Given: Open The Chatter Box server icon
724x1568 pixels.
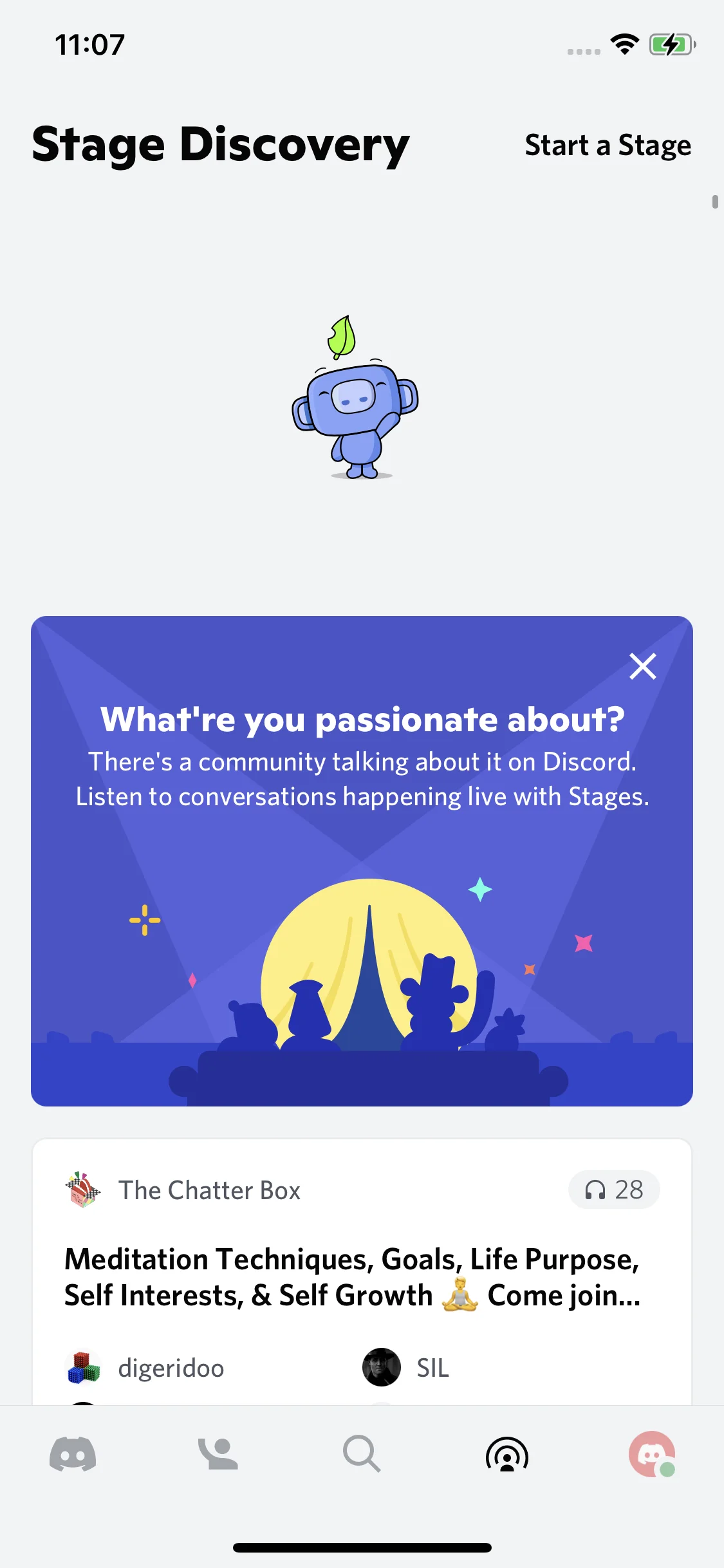Looking at the screenshot, I should [x=82, y=1190].
